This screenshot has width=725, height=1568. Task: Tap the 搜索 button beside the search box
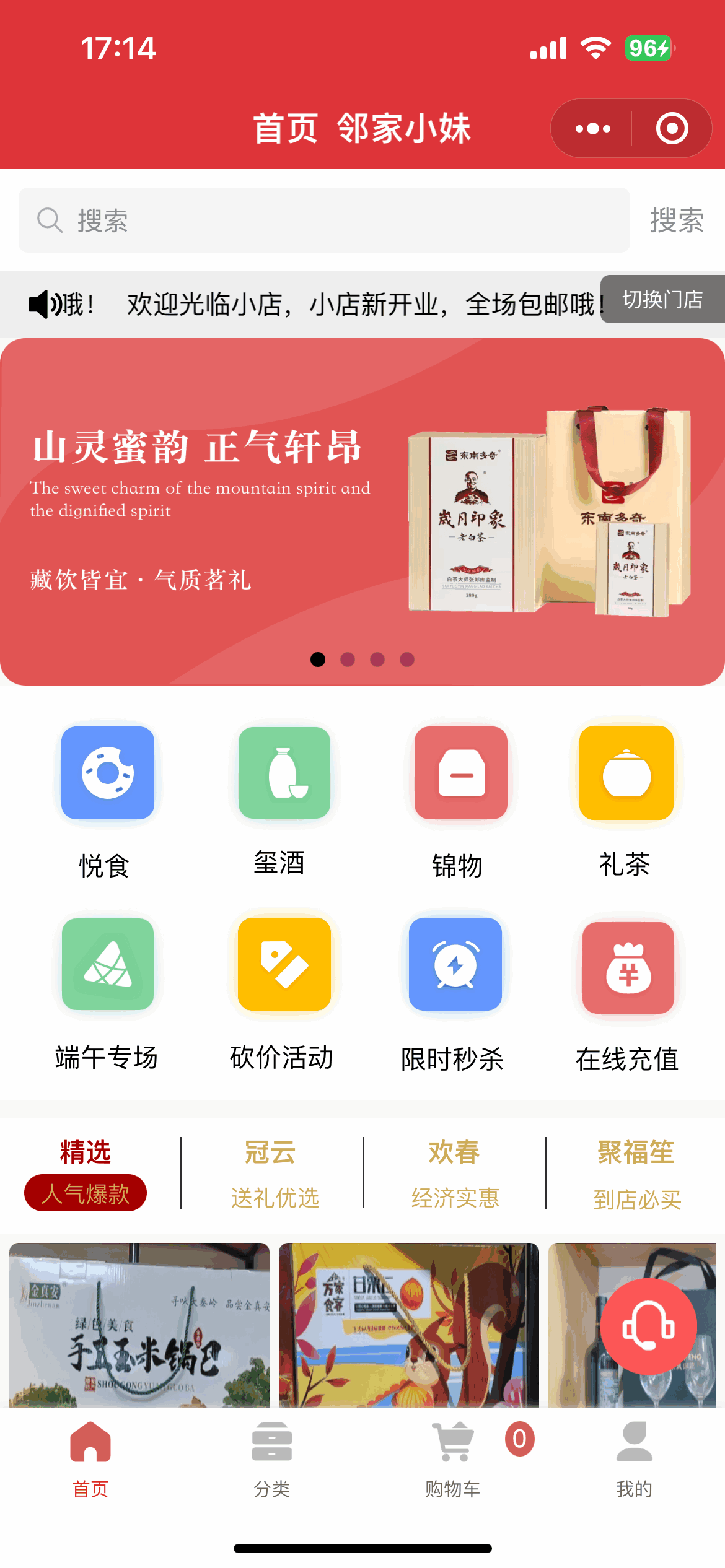click(x=676, y=220)
